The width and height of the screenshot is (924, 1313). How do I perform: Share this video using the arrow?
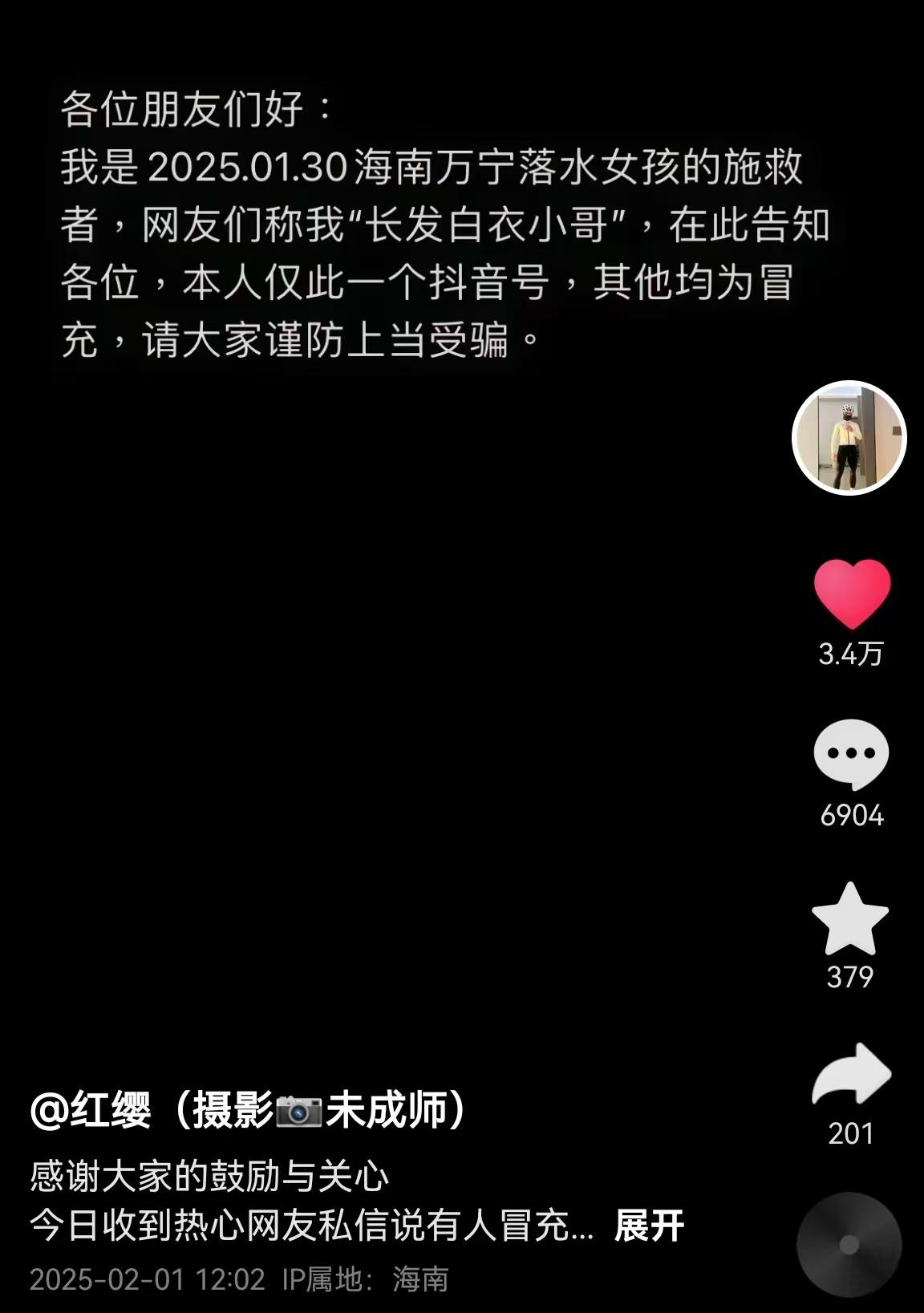click(851, 1076)
